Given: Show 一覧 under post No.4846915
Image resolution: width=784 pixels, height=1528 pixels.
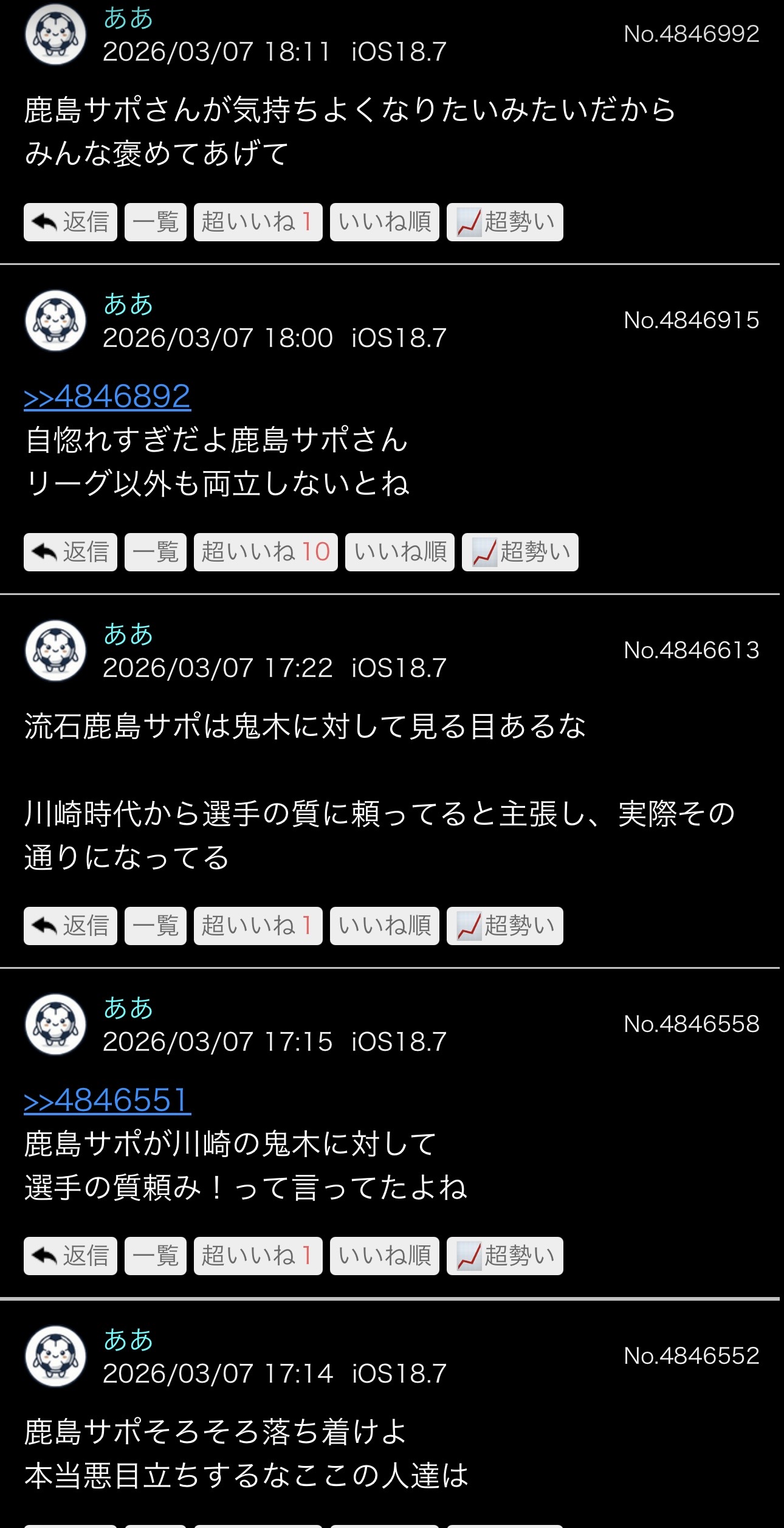Looking at the screenshot, I should [156, 552].
